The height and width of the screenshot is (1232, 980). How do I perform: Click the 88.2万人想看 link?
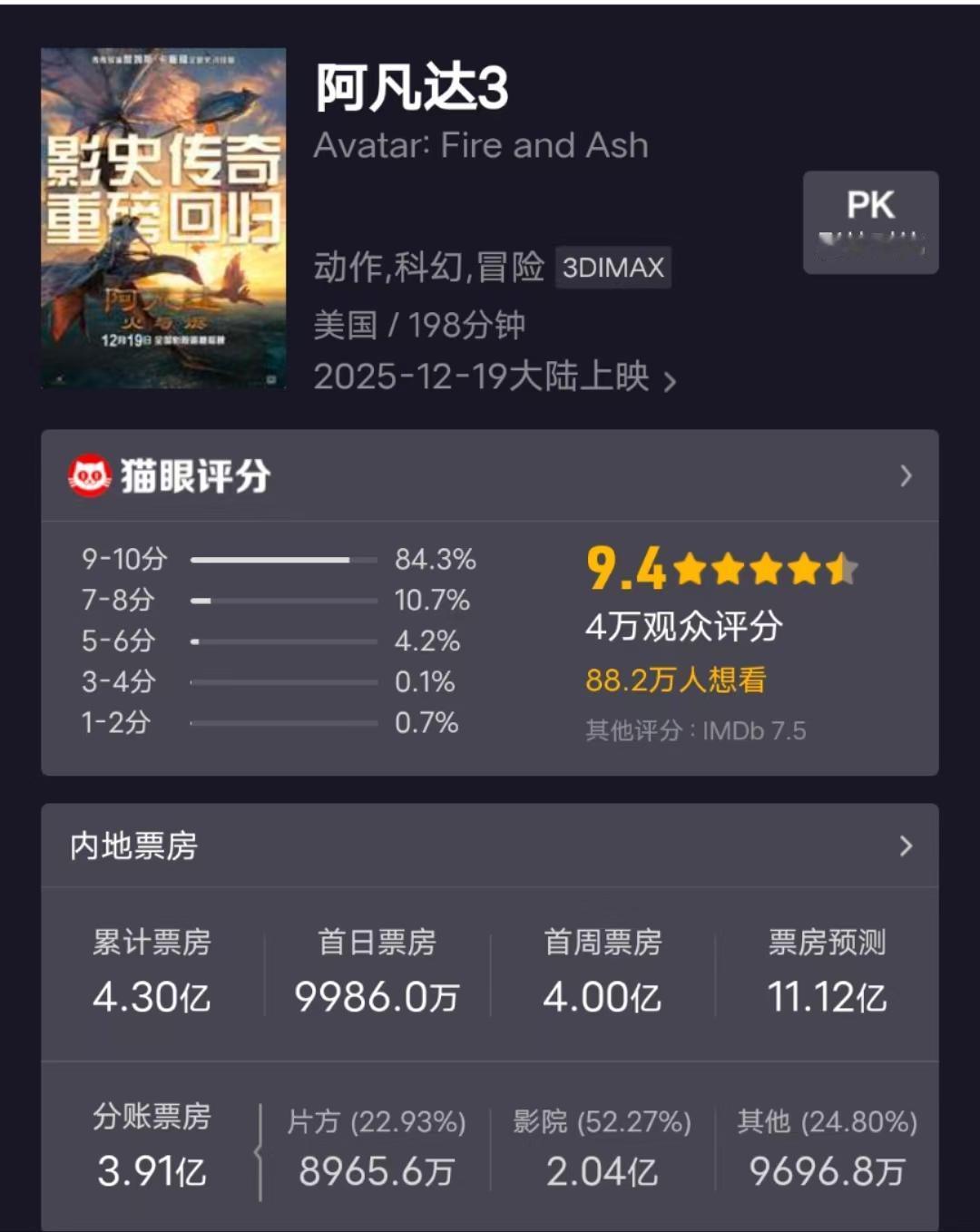(675, 682)
